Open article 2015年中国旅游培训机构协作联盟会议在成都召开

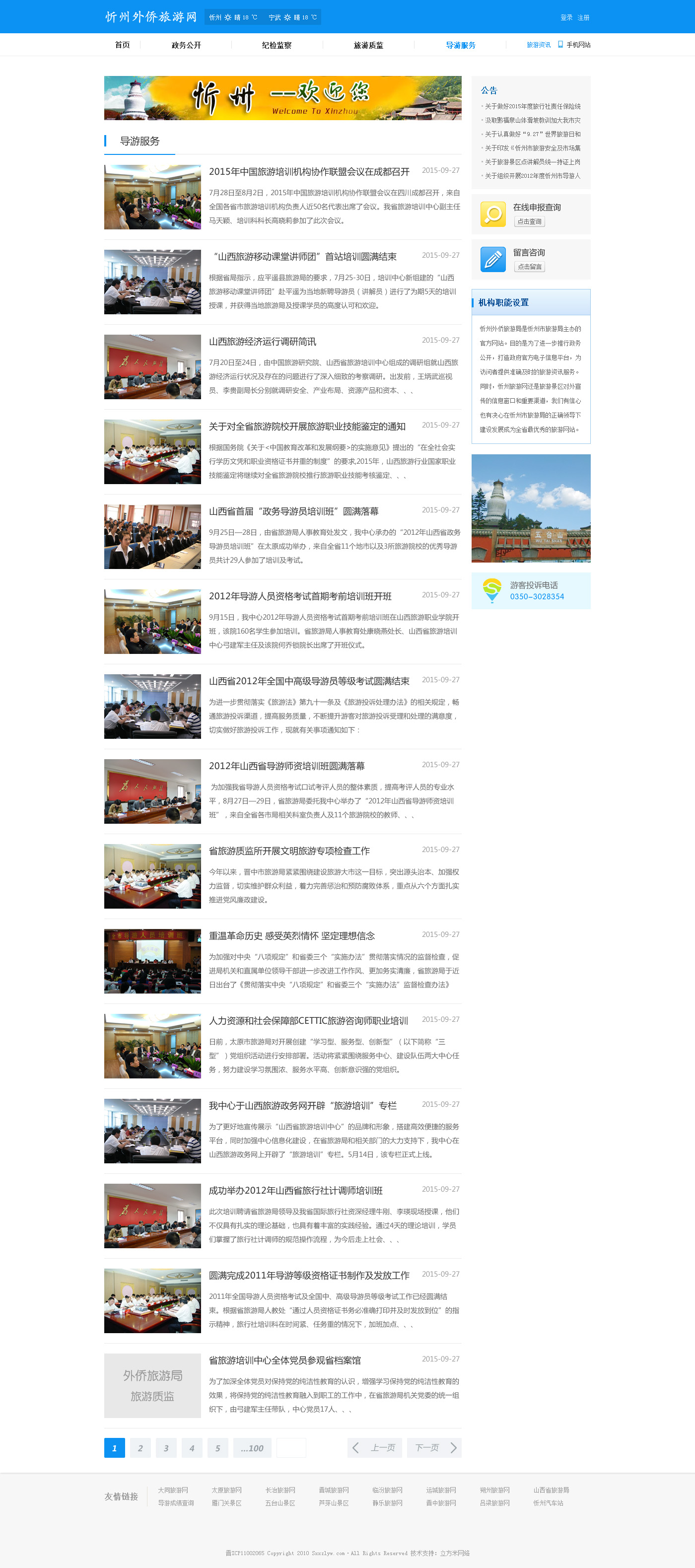pos(309,172)
